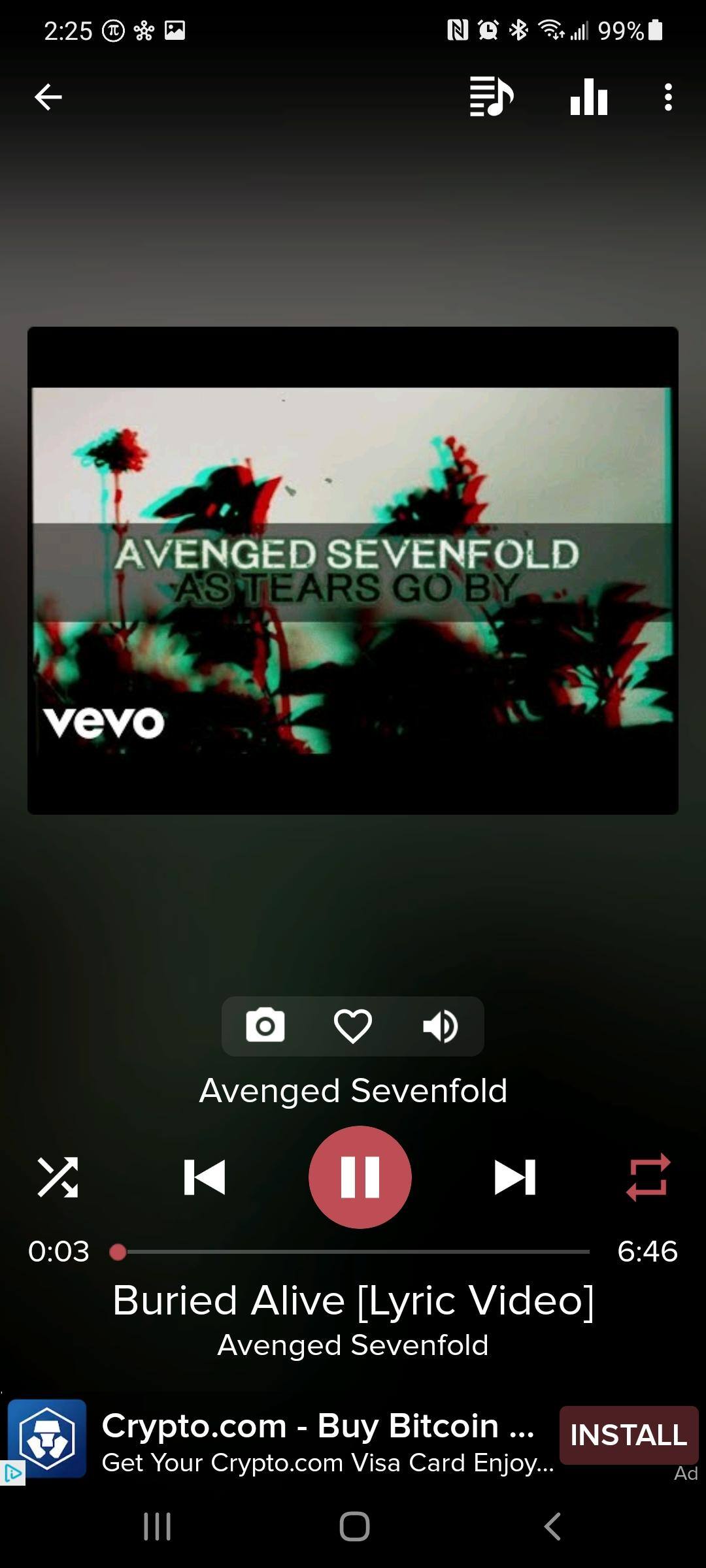706x1568 pixels.
Task: Favorite this song with the heart
Action: point(353,1026)
